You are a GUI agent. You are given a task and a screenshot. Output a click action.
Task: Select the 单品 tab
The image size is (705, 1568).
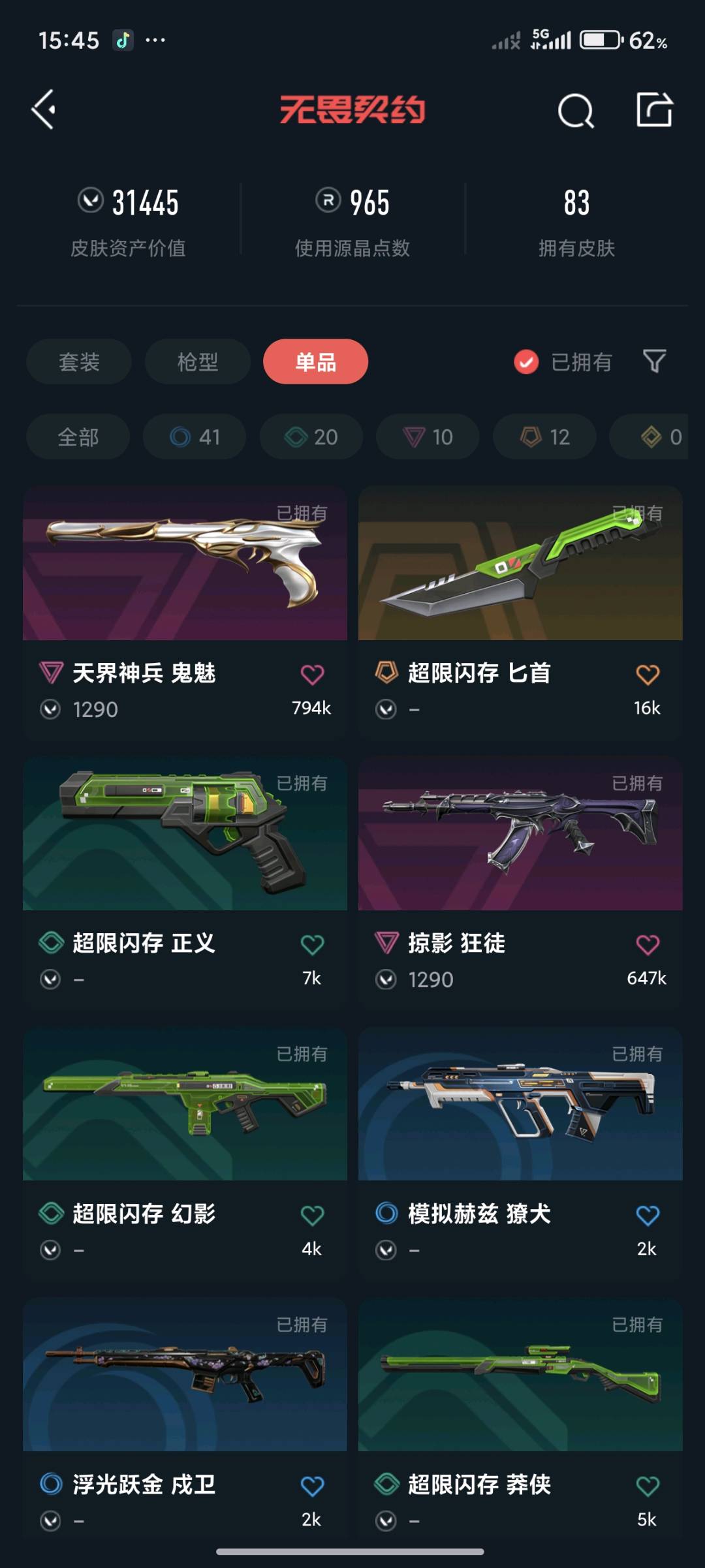(x=315, y=361)
